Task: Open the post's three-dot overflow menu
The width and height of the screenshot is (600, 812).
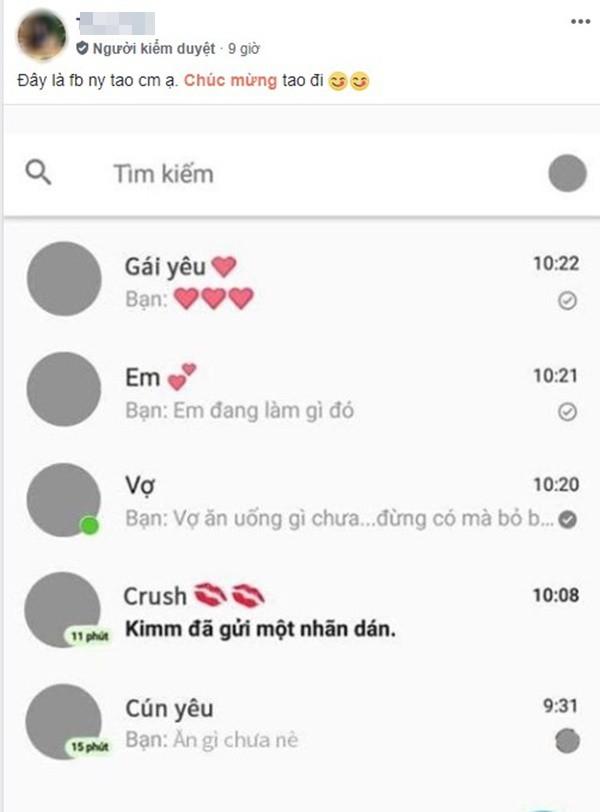Action: (x=580, y=21)
